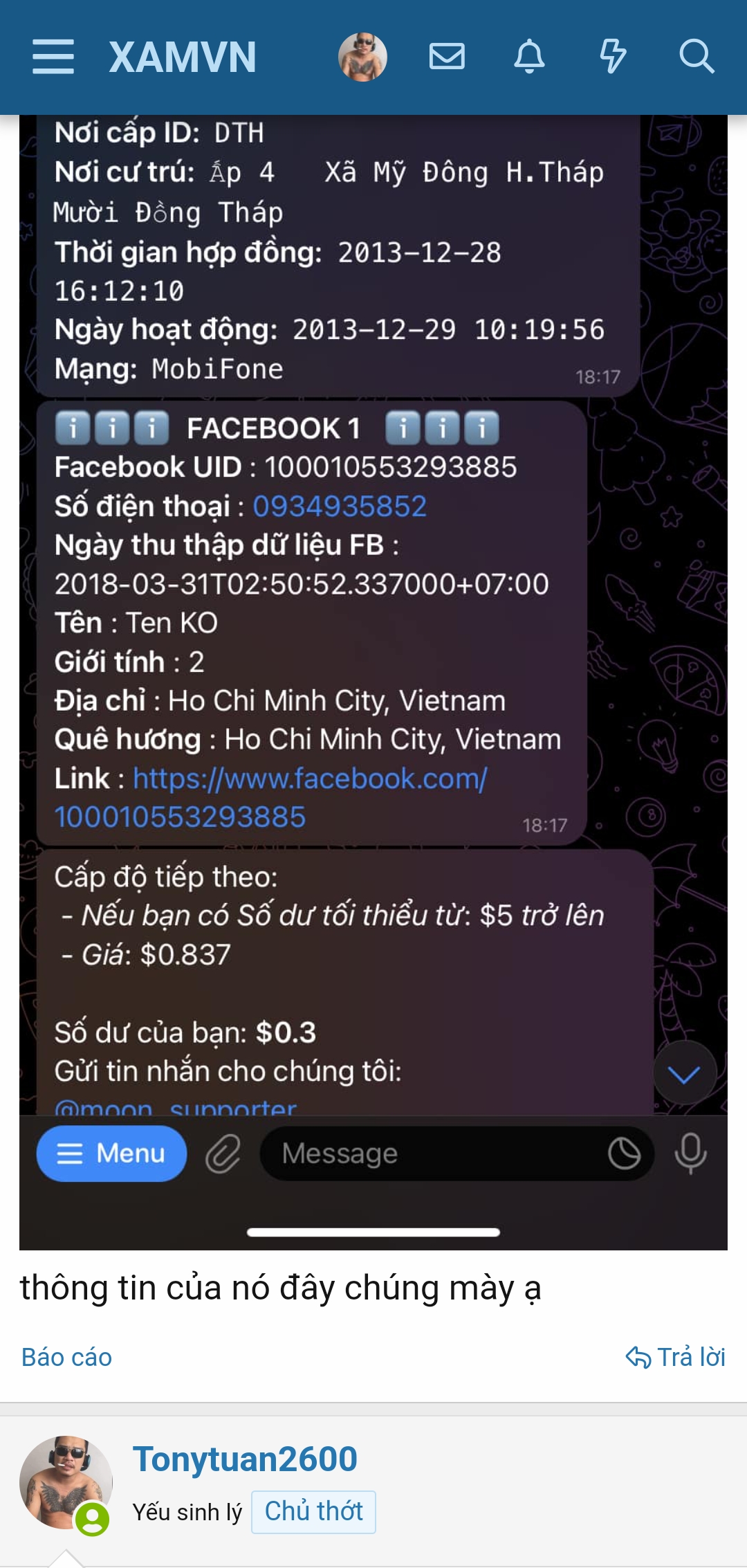Open the conversations inbox envelope
The width and height of the screenshot is (747, 1568).
point(447,57)
